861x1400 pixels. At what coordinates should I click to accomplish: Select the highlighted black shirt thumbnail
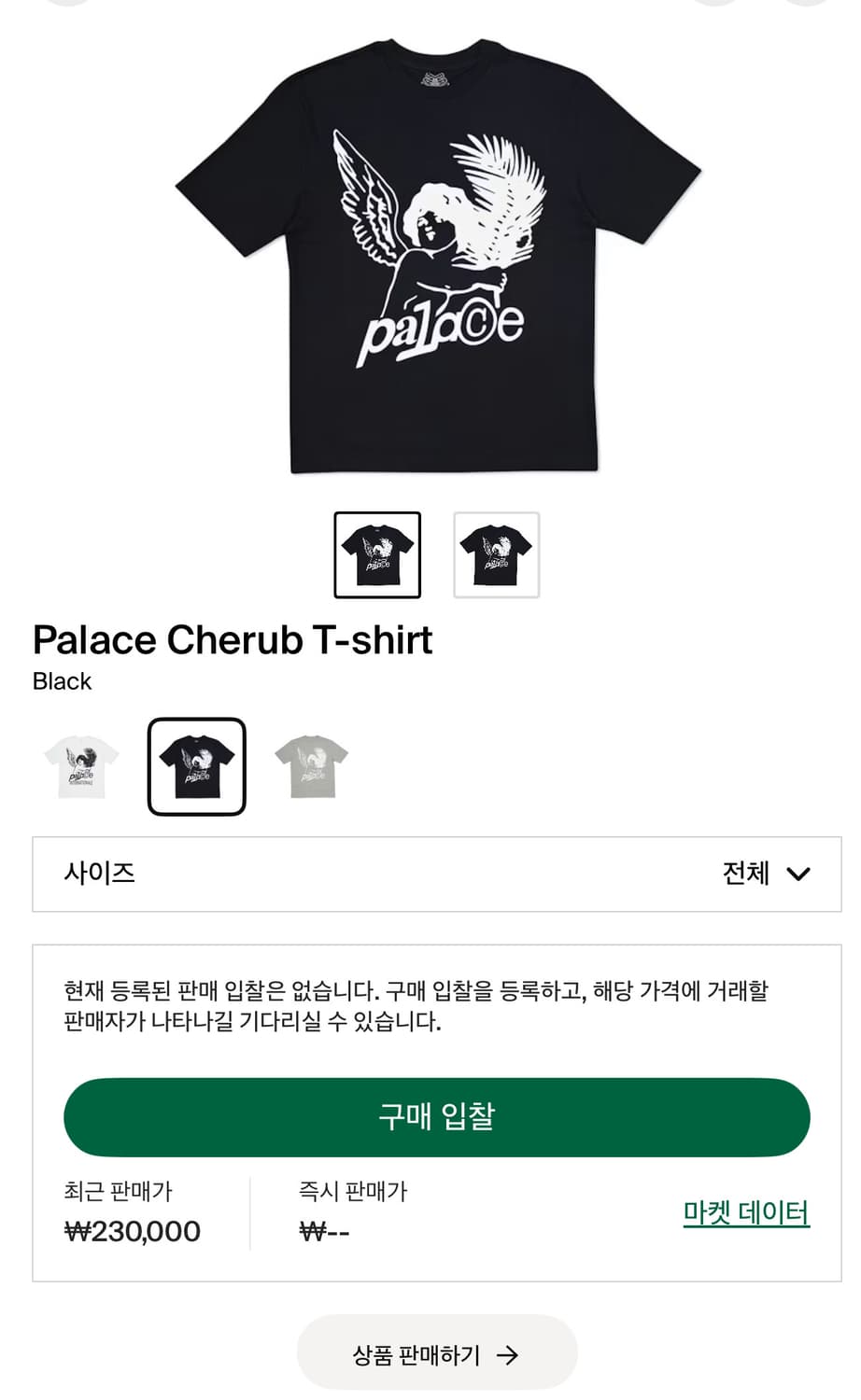[196, 765]
